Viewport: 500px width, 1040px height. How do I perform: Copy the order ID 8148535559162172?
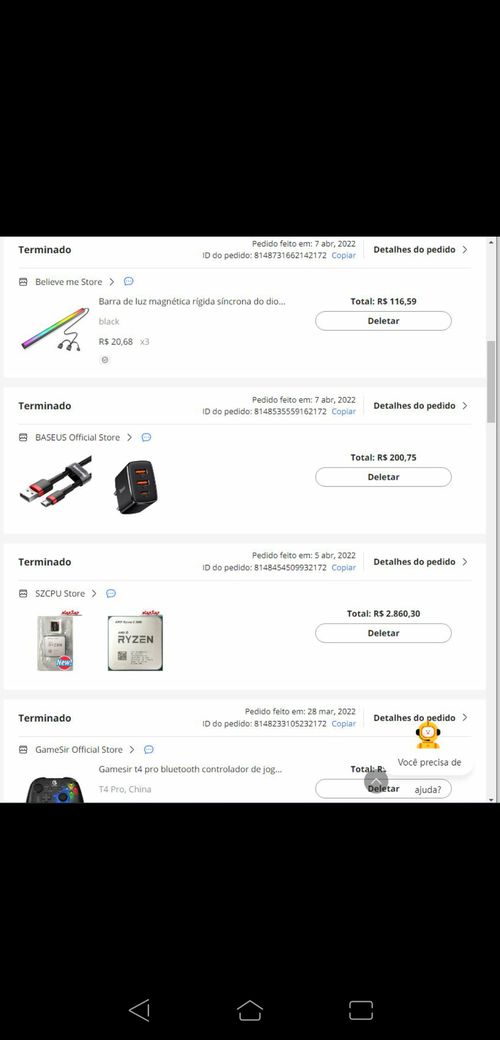tap(344, 411)
